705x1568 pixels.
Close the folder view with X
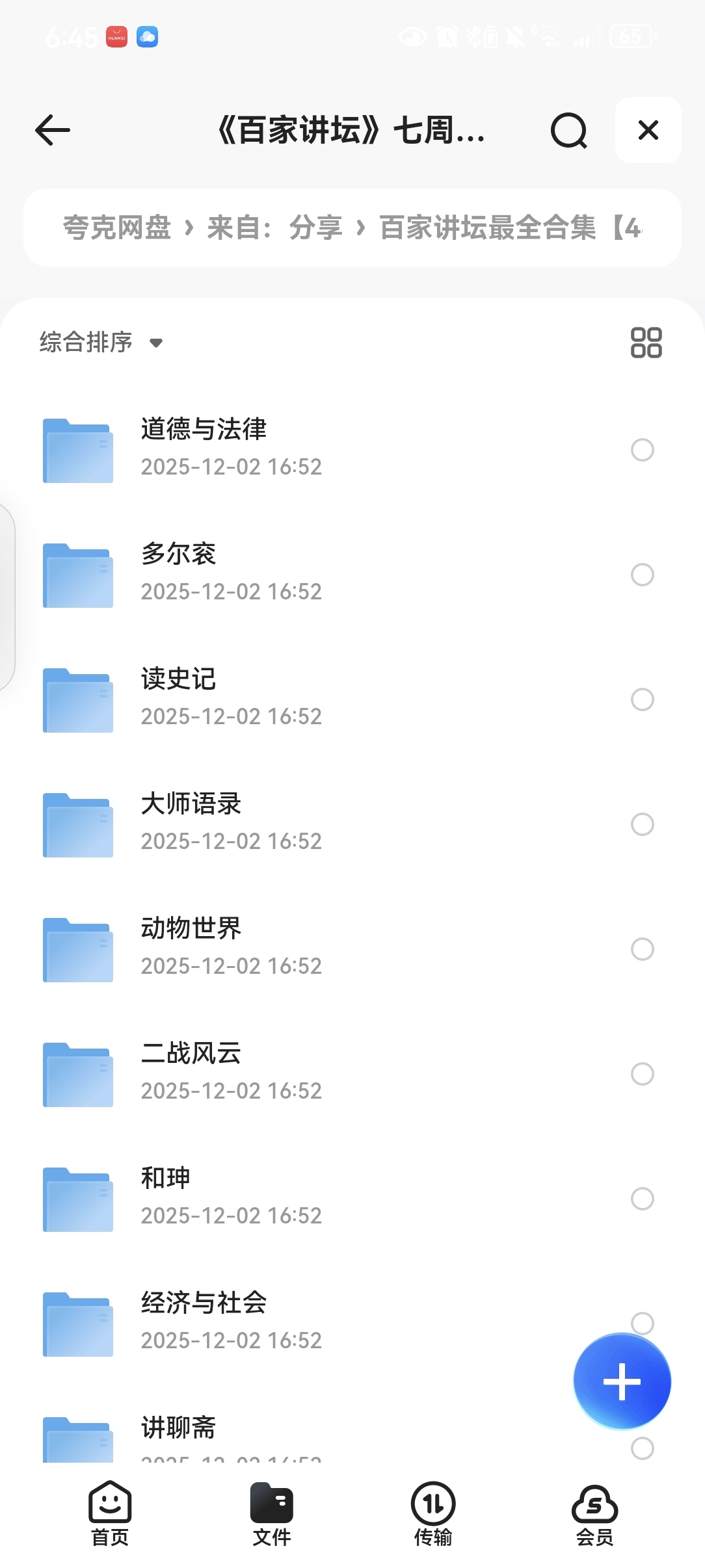tap(648, 130)
